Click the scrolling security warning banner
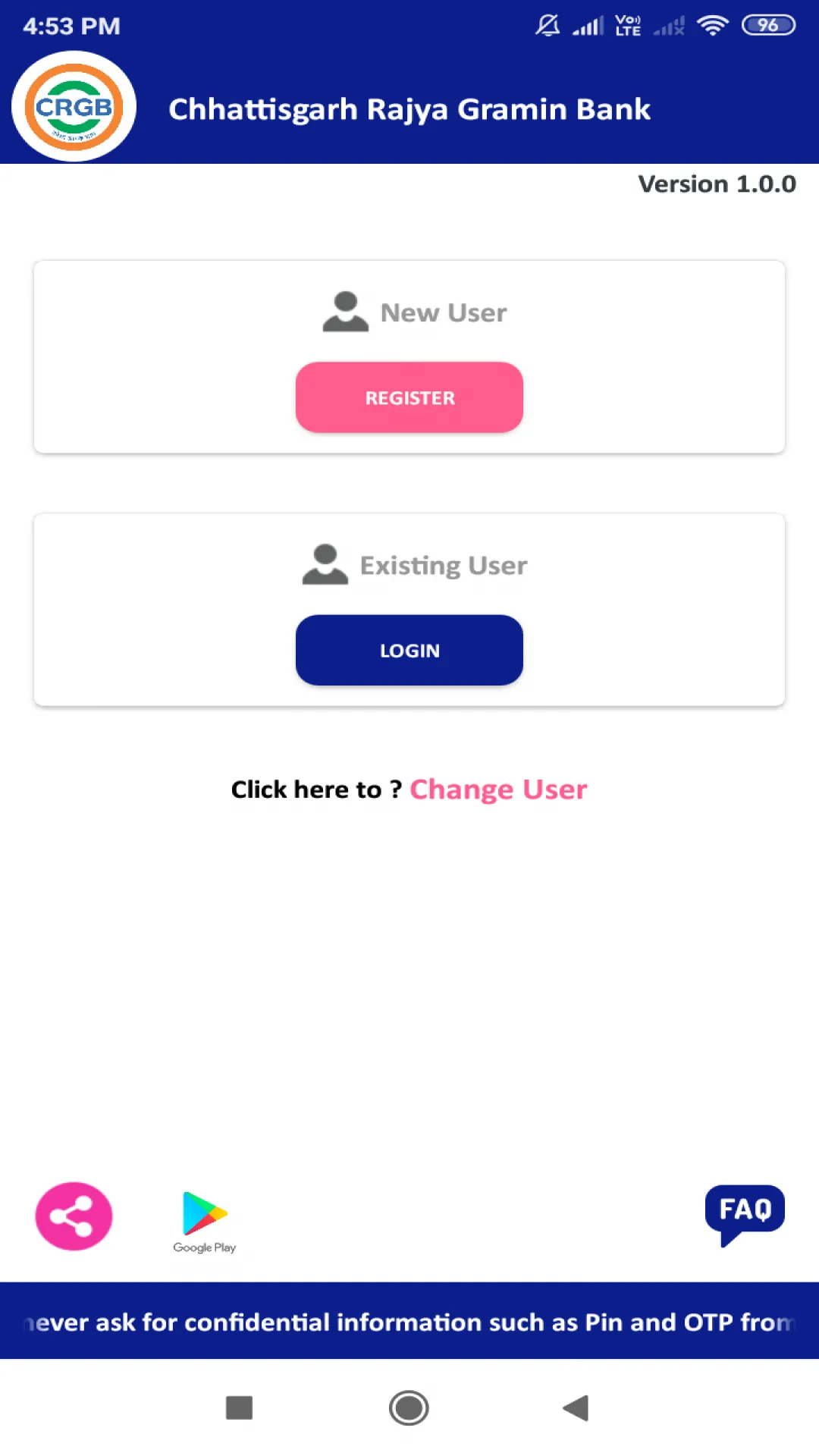819x1456 pixels. coord(409,1323)
